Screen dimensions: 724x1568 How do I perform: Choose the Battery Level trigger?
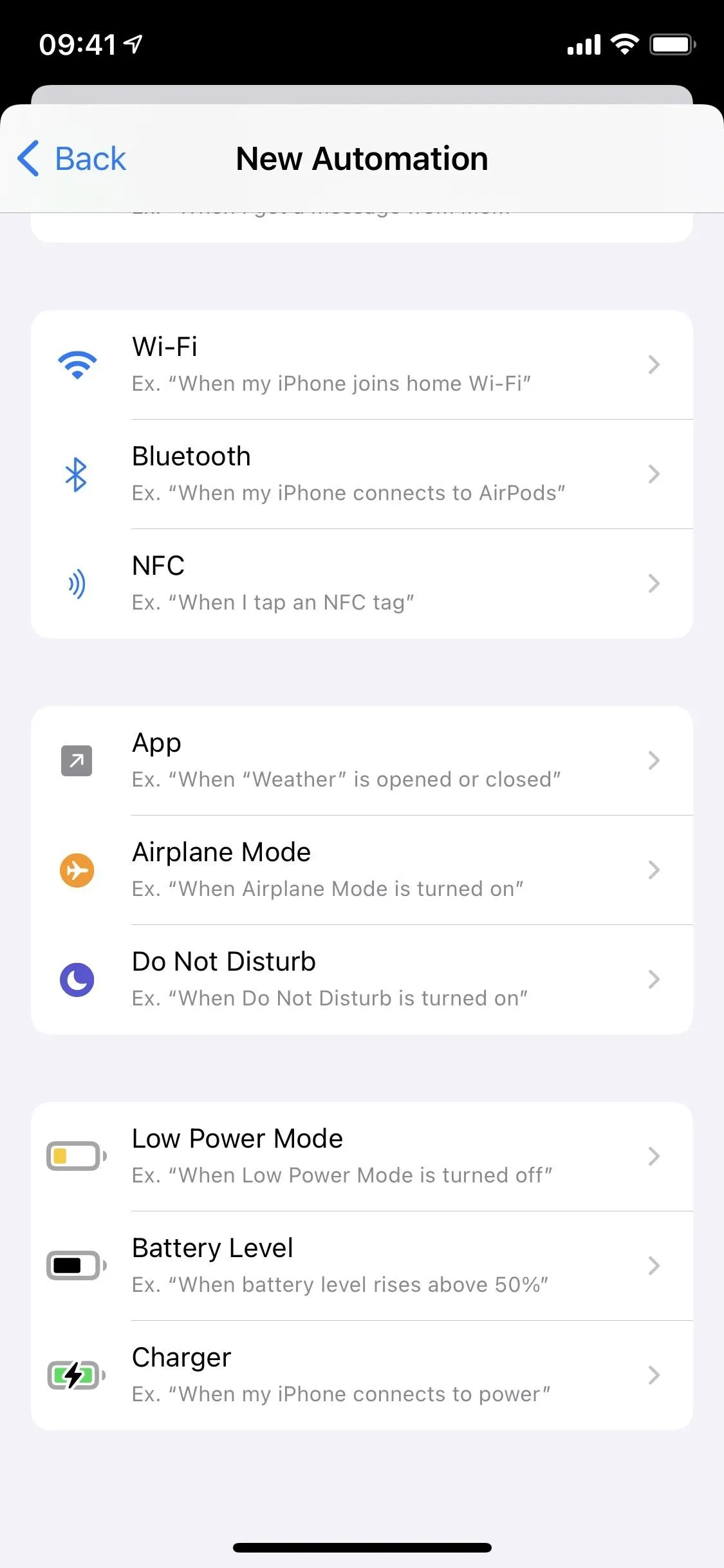coord(362,1266)
